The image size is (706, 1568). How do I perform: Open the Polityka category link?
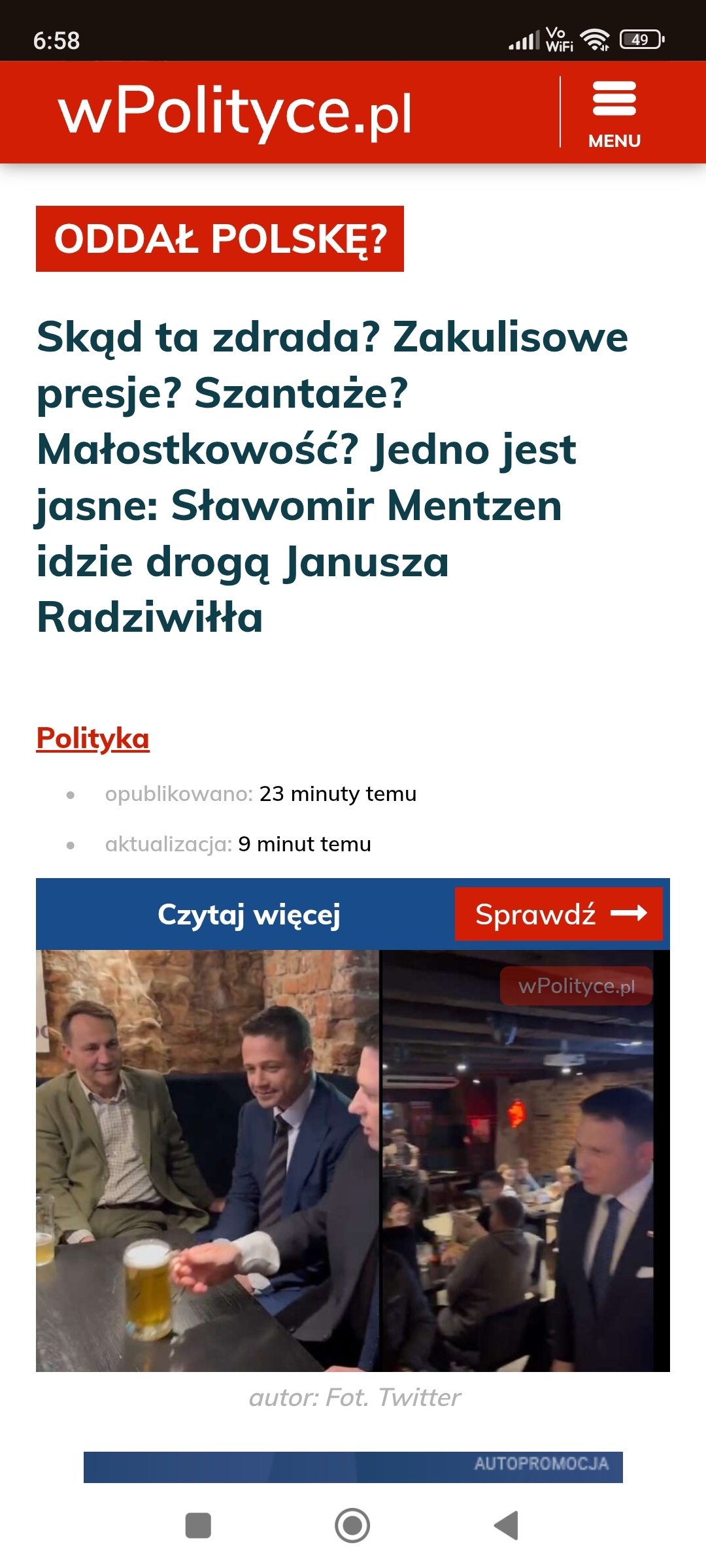(x=93, y=738)
